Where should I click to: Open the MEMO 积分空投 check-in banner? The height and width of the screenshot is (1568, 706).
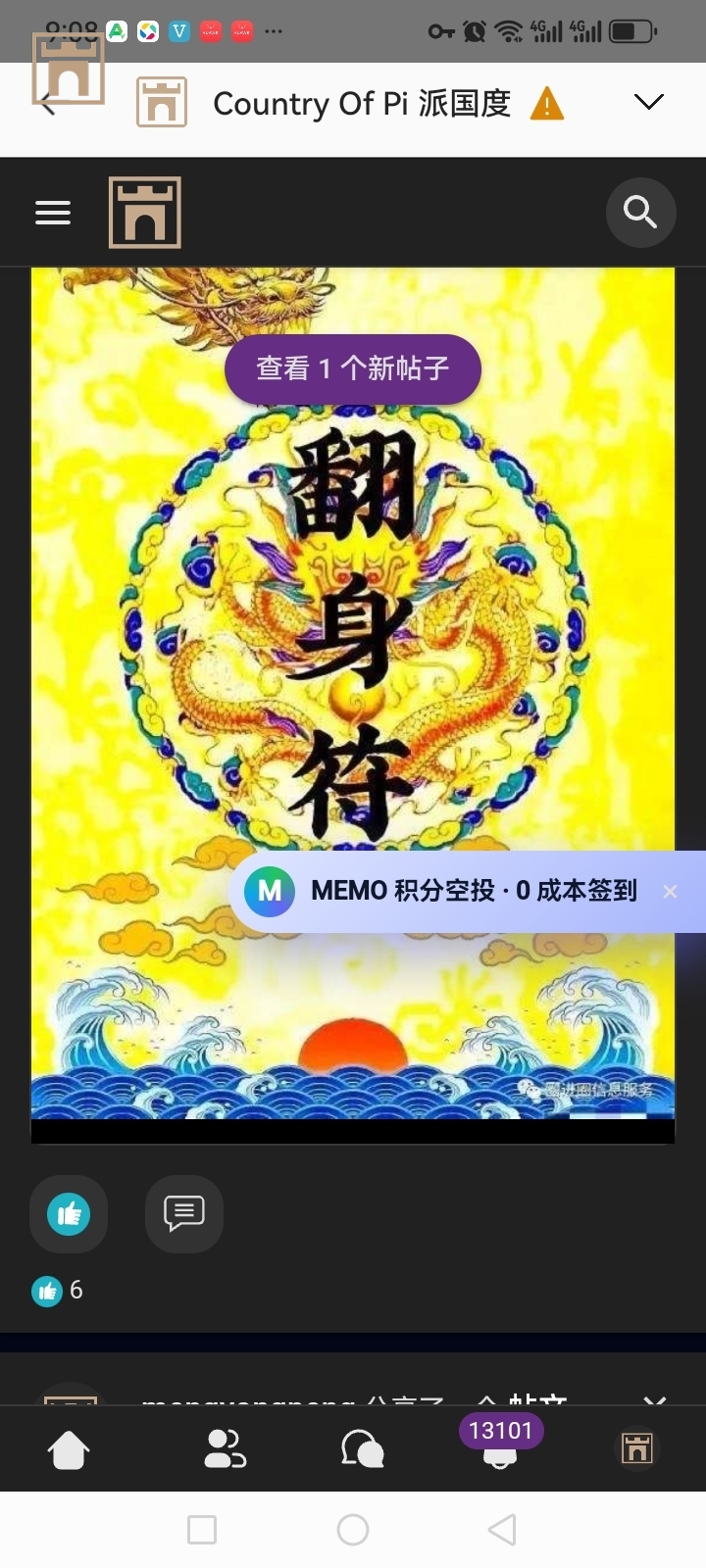point(461,891)
